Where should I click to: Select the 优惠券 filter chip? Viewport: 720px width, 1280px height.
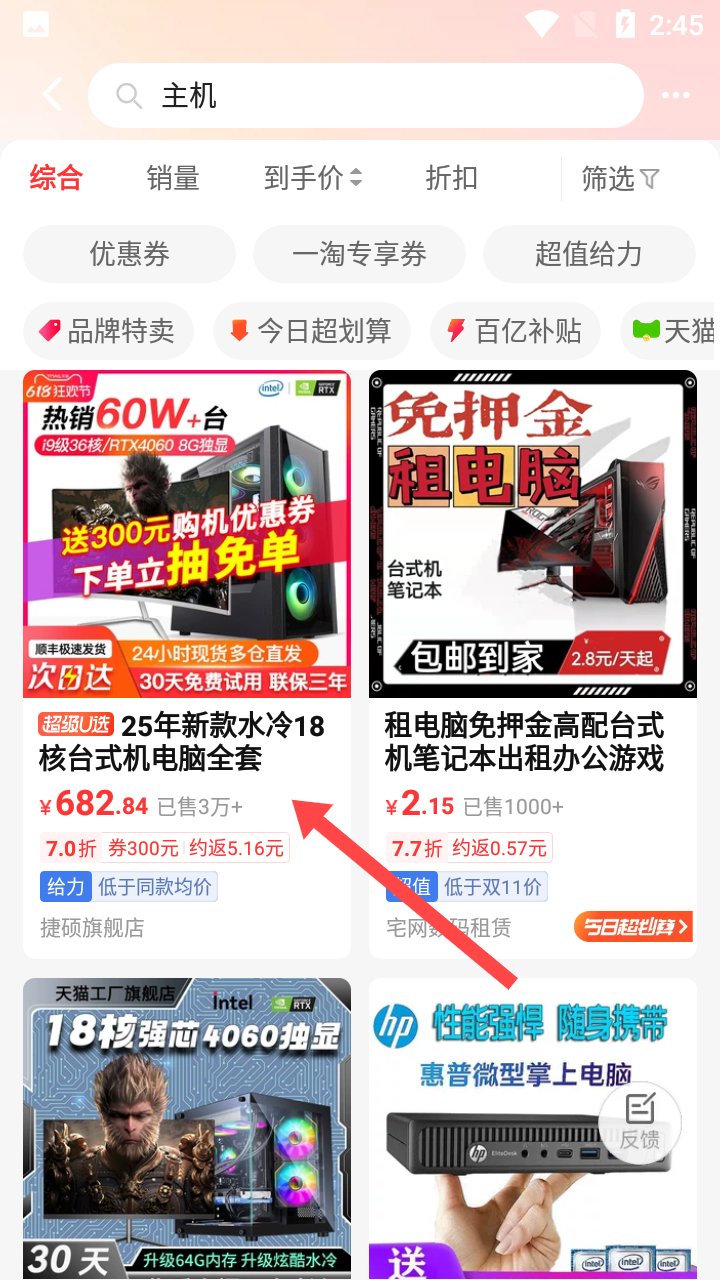pos(129,254)
